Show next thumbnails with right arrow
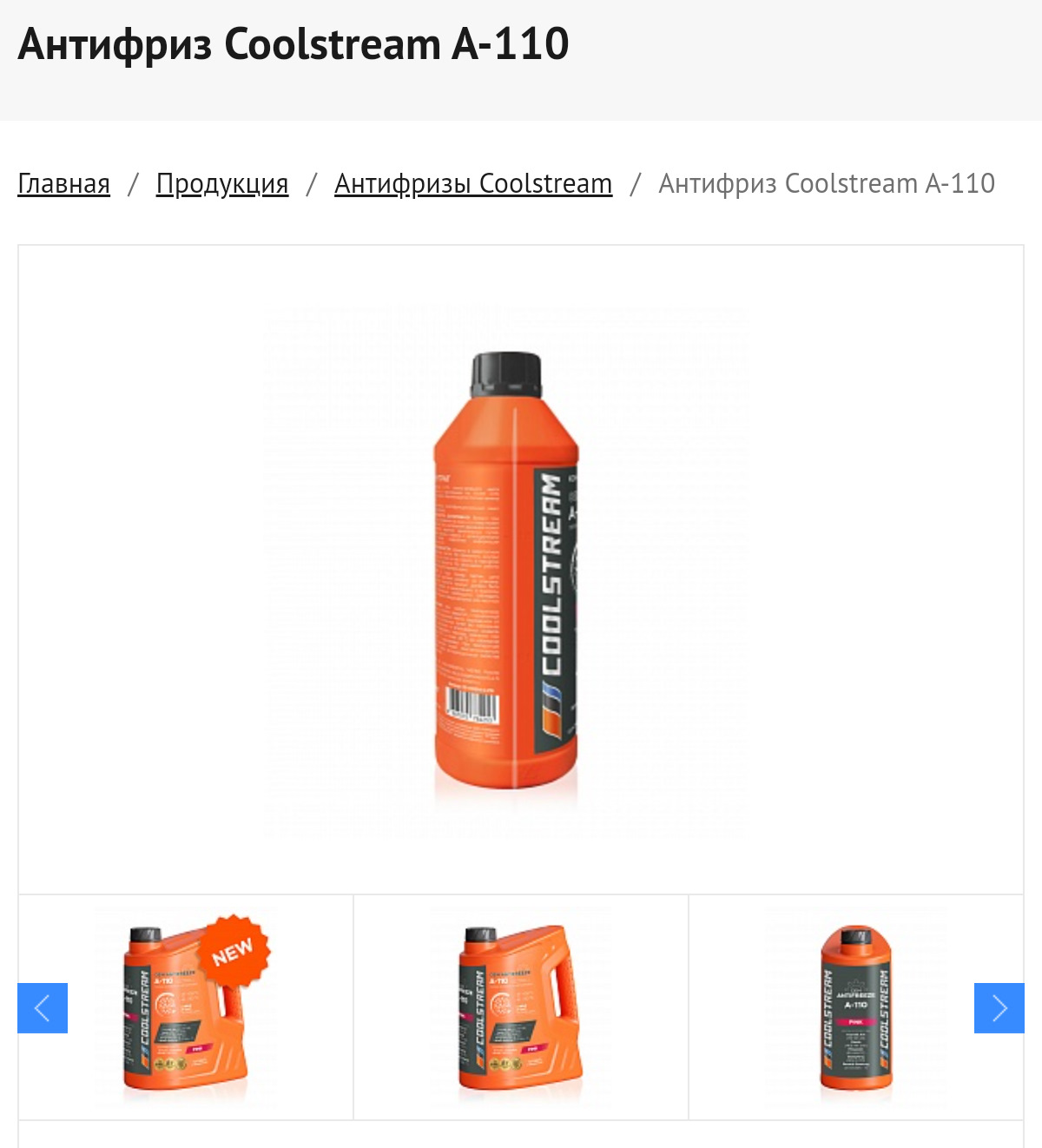 pyautogui.click(x=999, y=1007)
